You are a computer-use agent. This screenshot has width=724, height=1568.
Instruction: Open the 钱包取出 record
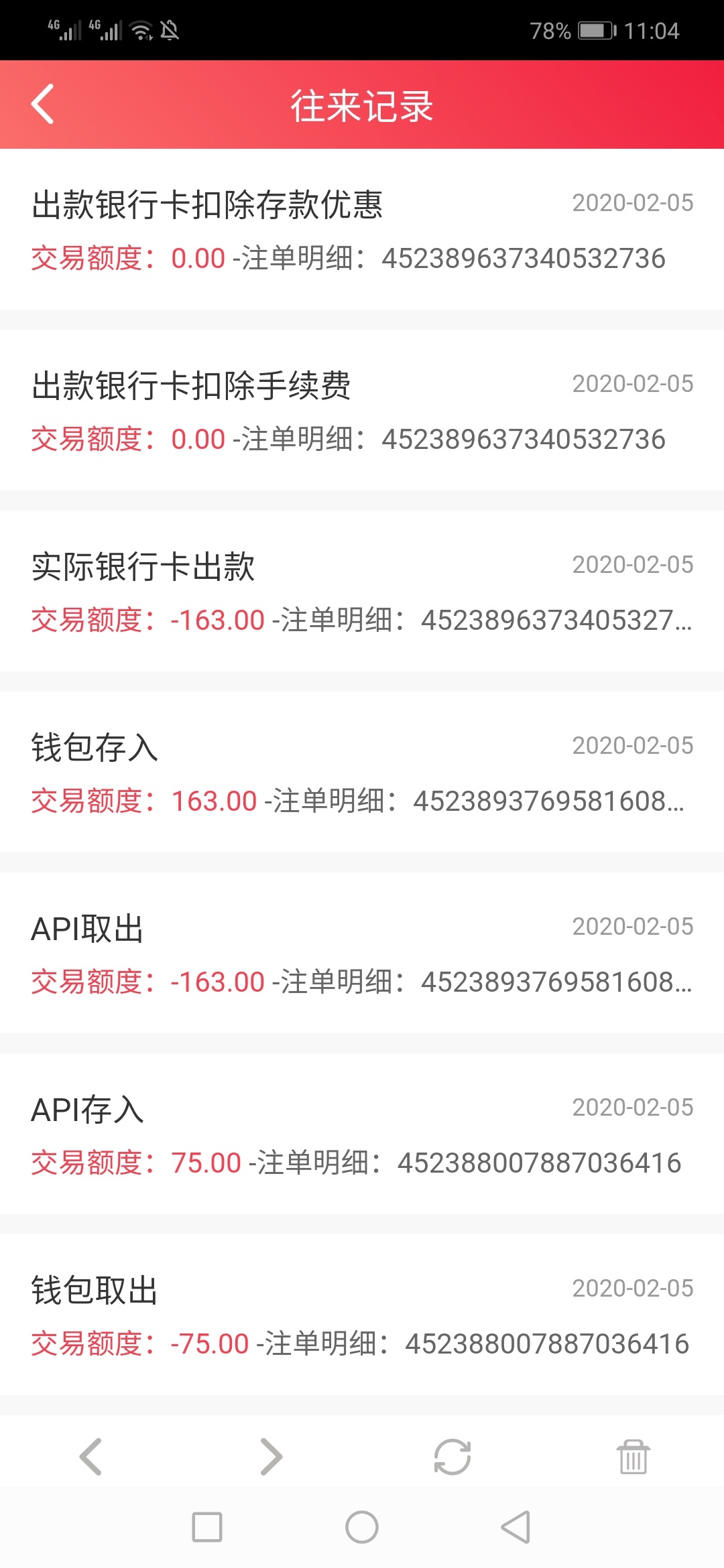click(x=362, y=1315)
